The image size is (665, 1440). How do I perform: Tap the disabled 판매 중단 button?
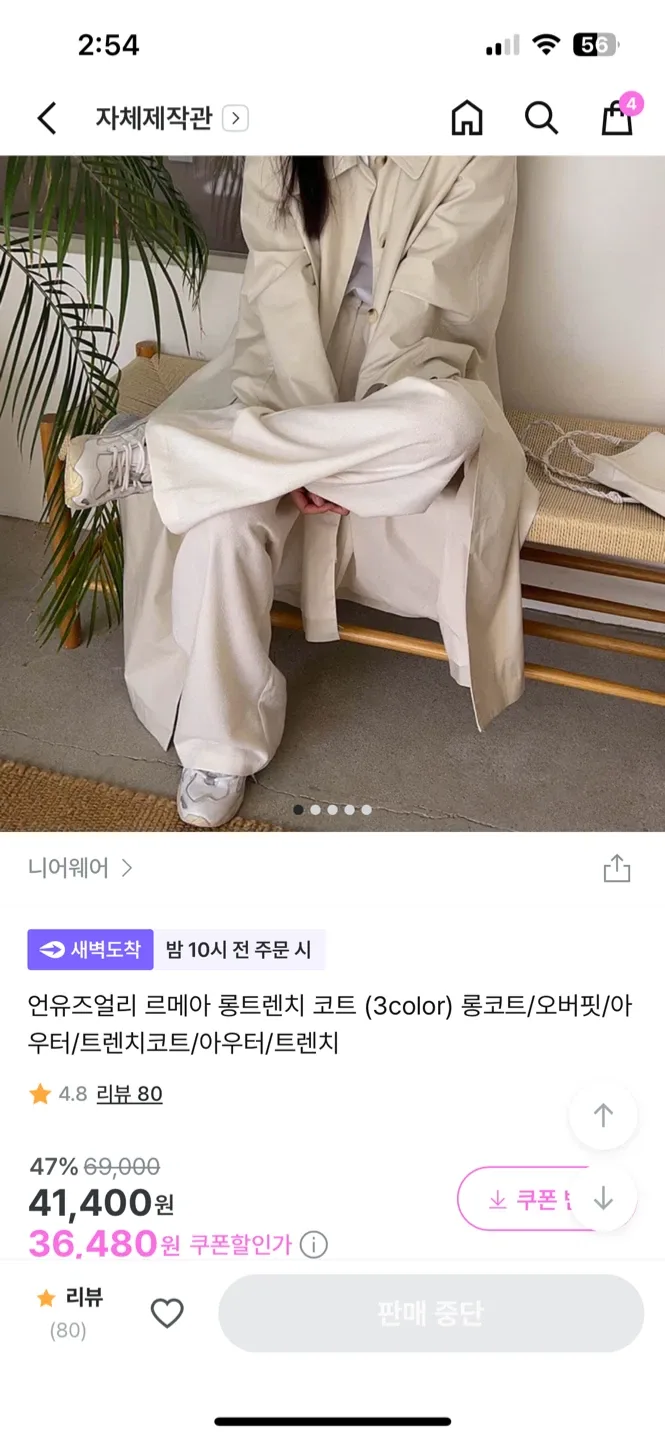(x=430, y=1313)
